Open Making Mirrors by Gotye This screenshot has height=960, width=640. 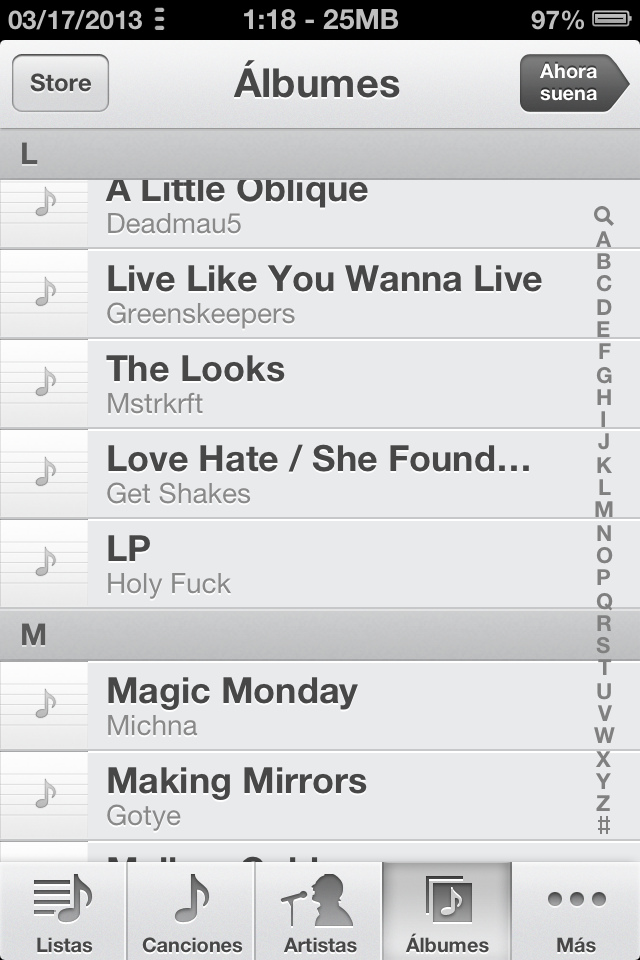click(x=300, y=796)
